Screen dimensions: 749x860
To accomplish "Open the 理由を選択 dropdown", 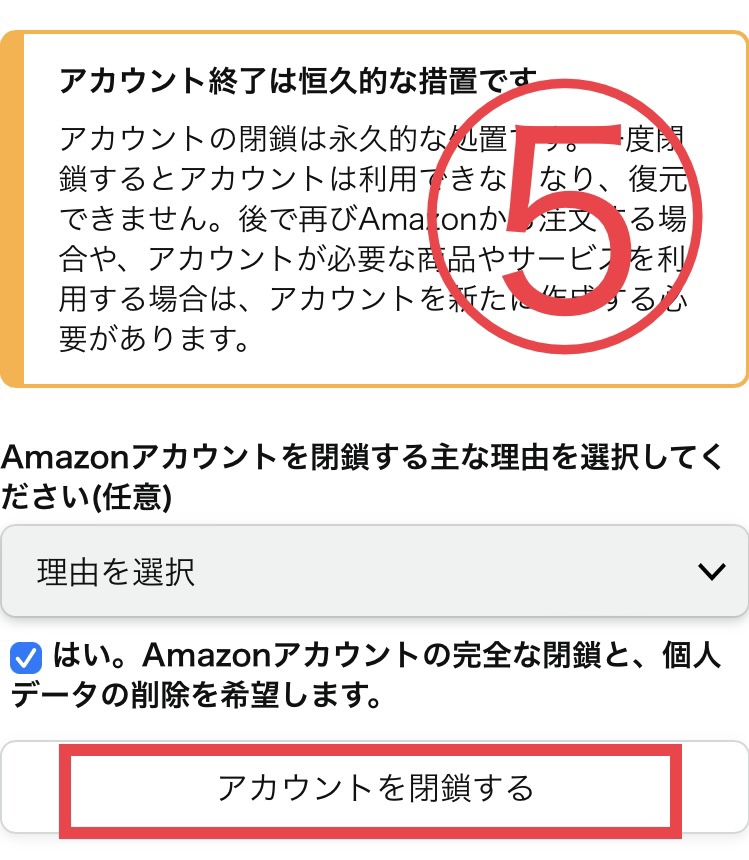I will coord(374,572).
